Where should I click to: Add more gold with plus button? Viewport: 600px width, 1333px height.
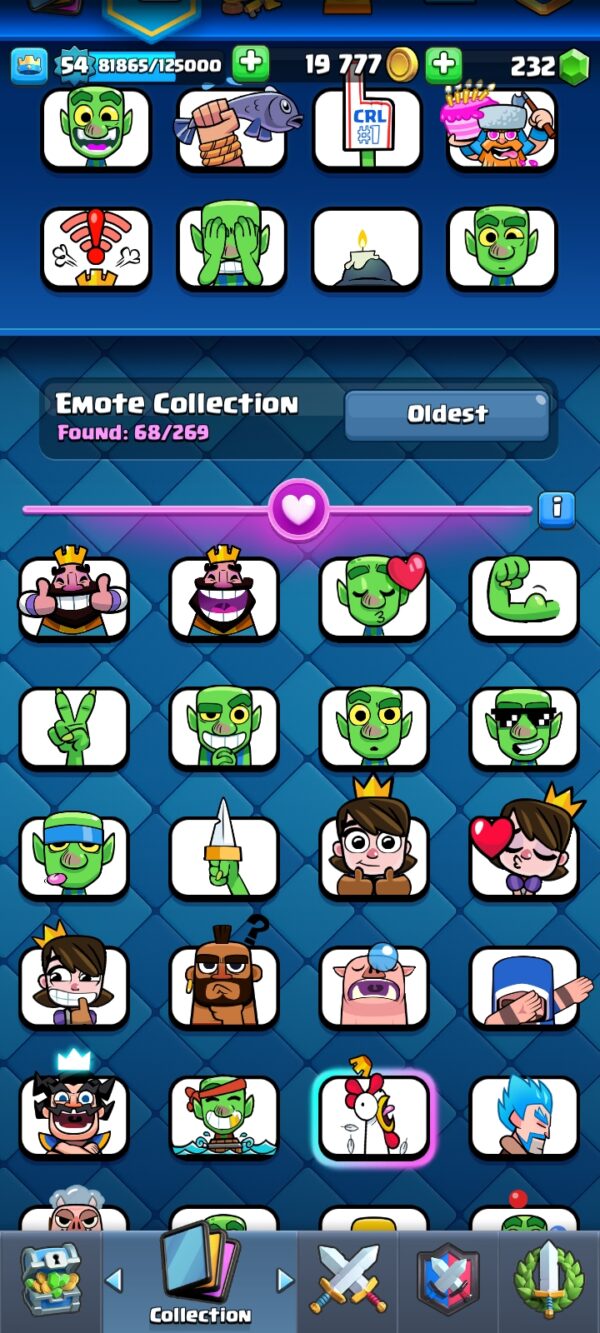pyautogui.click(x=443, y=65)
